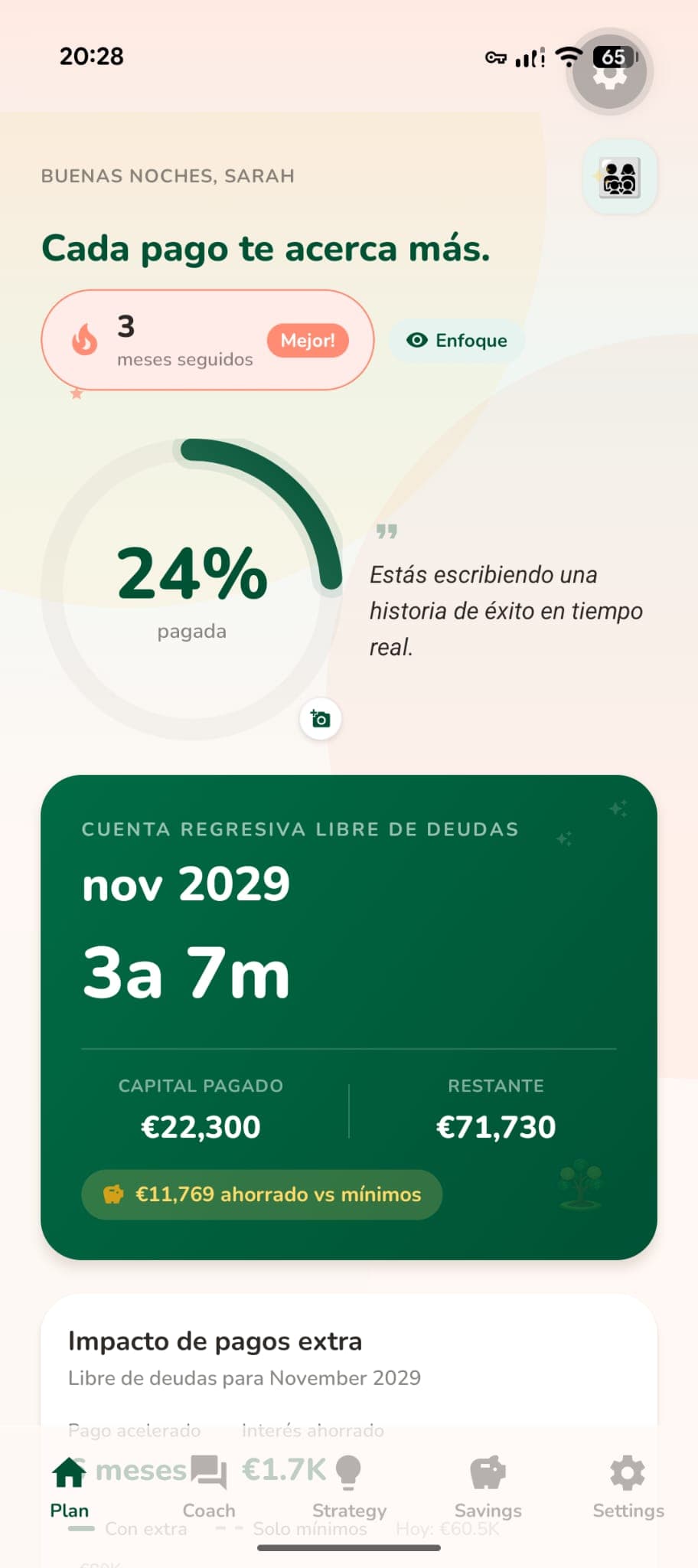The image size is (698, 1568).
Task: Tap the camera icon to capture progress
Action: click(x=320, y=718)
